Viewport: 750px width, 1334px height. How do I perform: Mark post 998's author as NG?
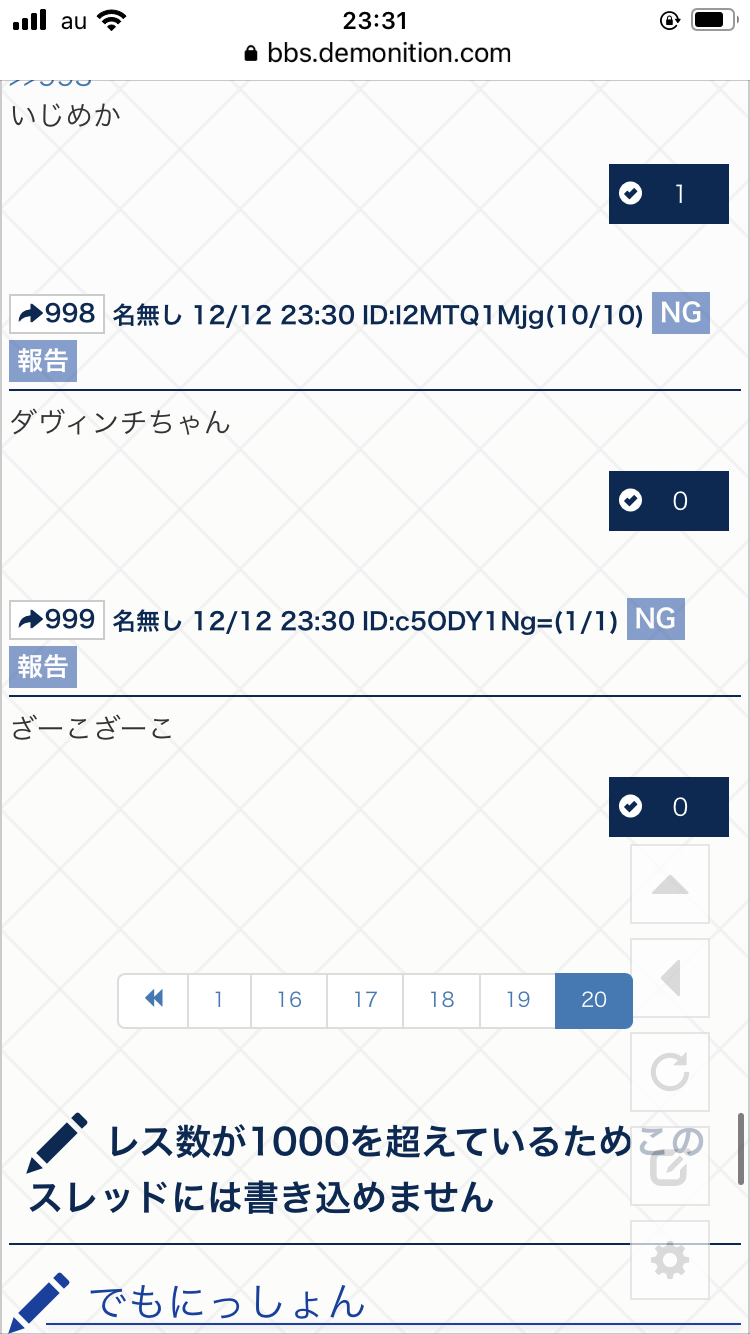tap(681, 313)
